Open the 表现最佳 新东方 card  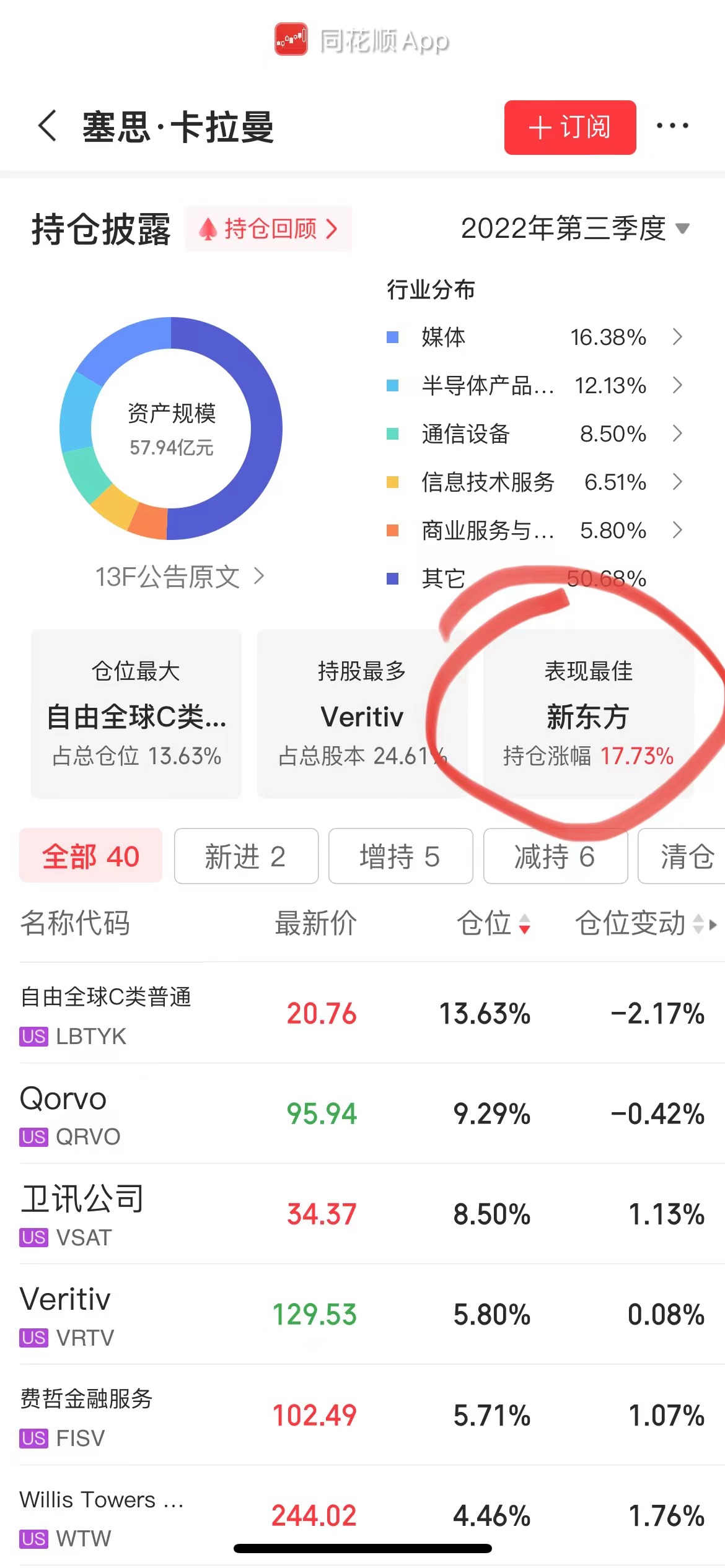point(587,714)
